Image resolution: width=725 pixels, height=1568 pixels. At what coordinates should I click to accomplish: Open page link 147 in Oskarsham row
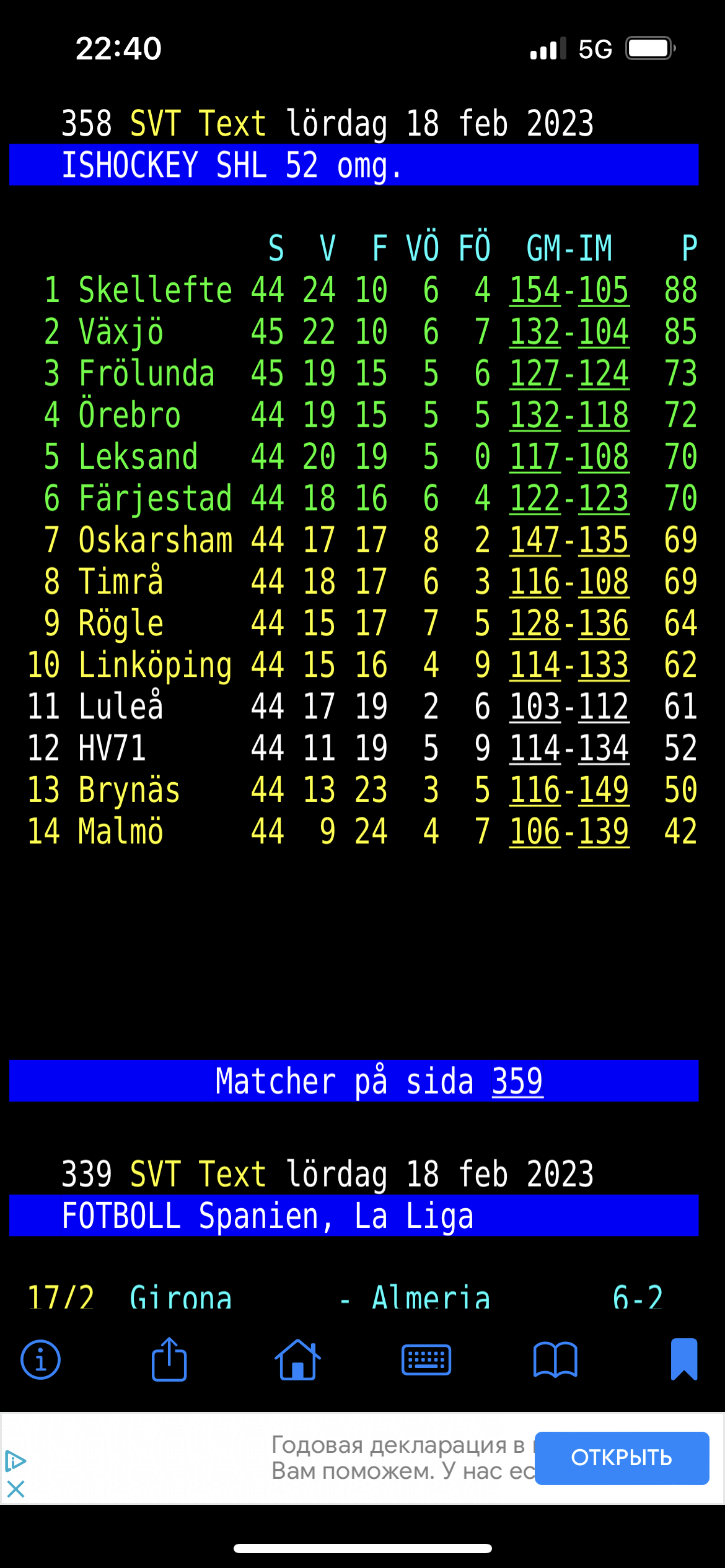click(535, 539)
